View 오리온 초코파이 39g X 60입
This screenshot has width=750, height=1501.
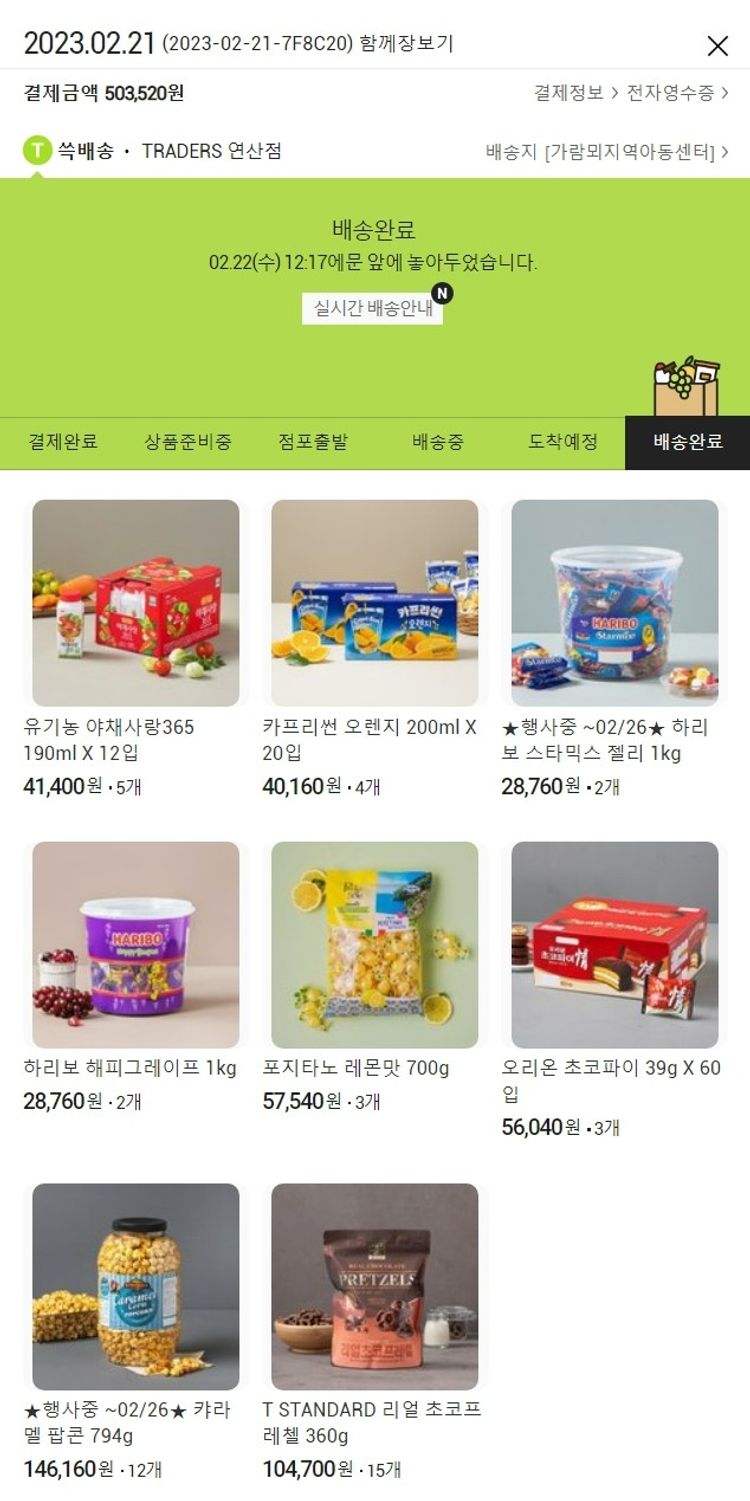(x=614, y=945)
